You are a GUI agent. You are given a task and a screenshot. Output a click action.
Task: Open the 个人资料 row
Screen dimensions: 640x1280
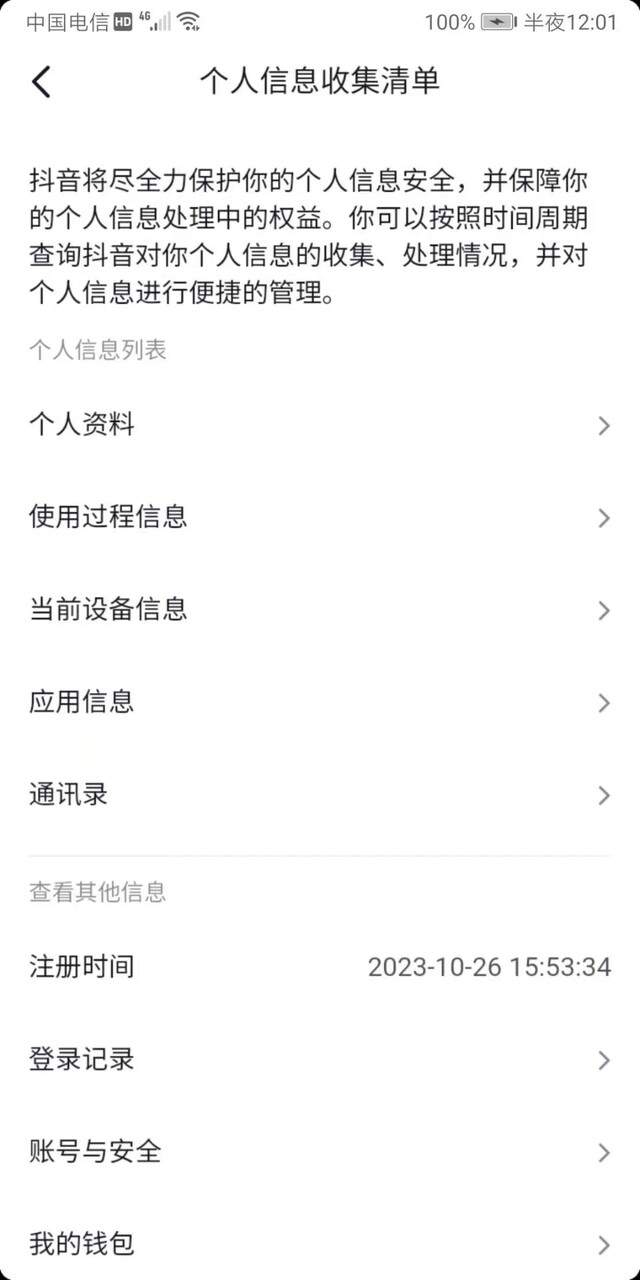[320, 425]
